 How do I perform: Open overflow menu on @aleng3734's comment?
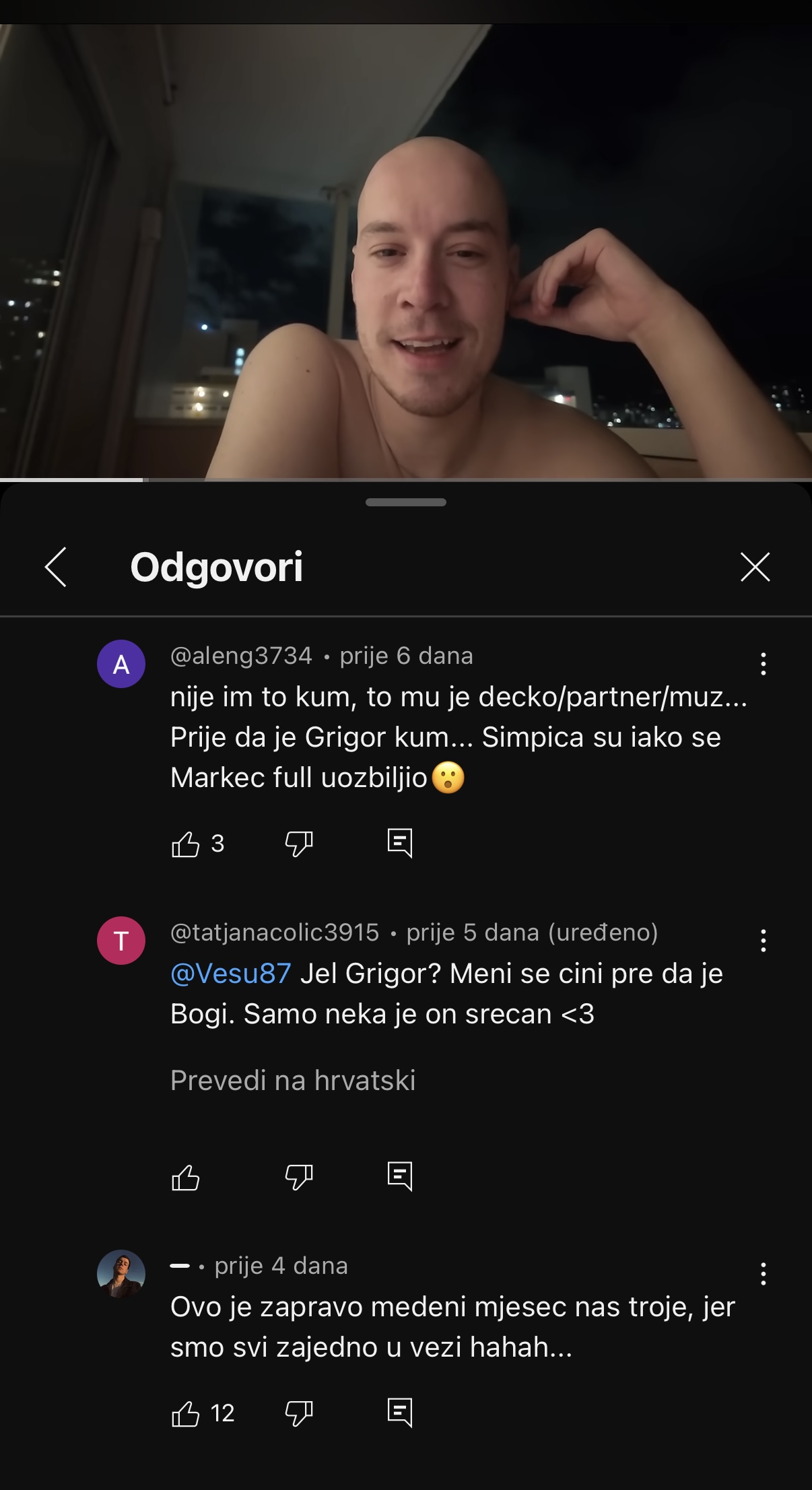[x=763, y=664]
